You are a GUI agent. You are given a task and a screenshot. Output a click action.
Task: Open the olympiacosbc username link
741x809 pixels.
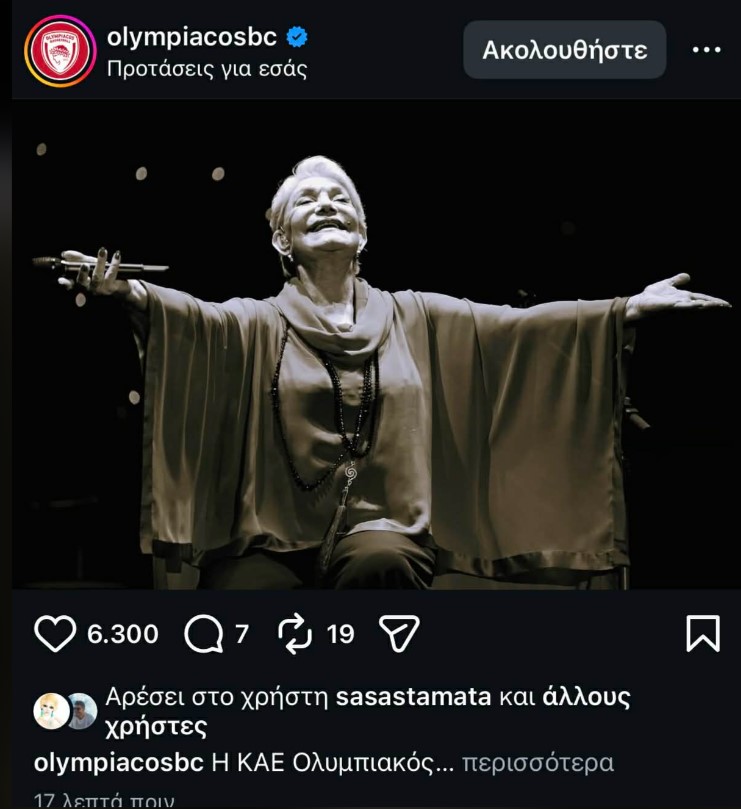click(192, 37)
